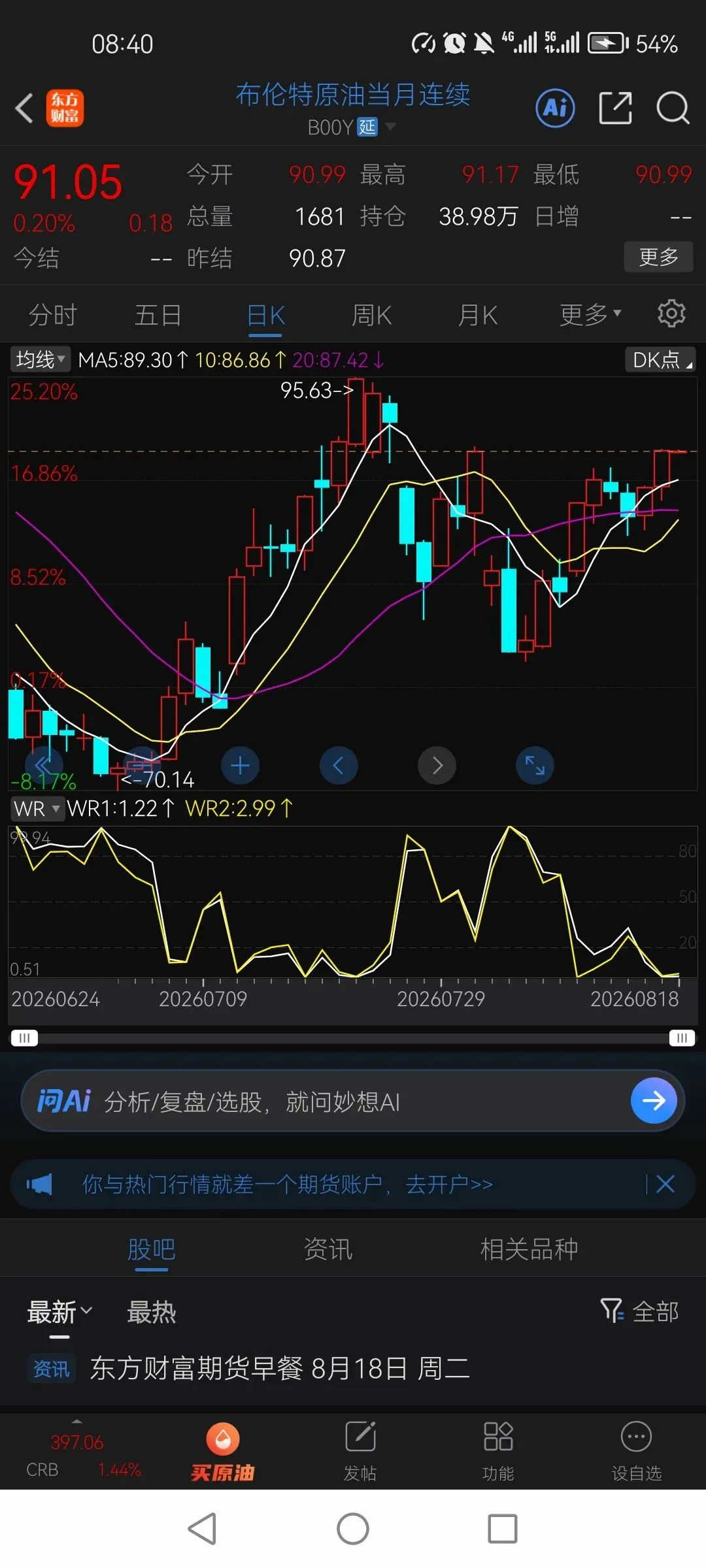Share this Brent crude chart
706x1568 pixels.
tap(616, 108)
